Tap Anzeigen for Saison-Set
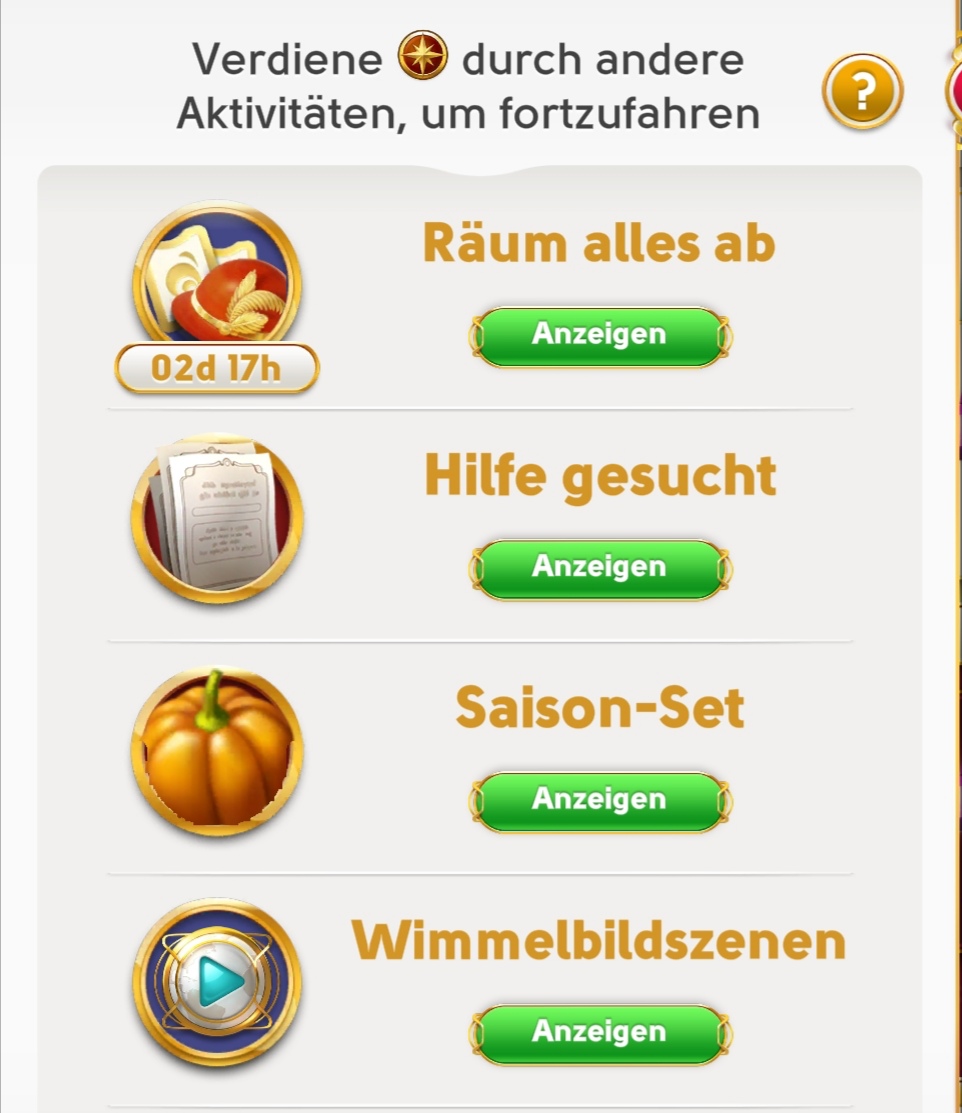 [599, 801]
